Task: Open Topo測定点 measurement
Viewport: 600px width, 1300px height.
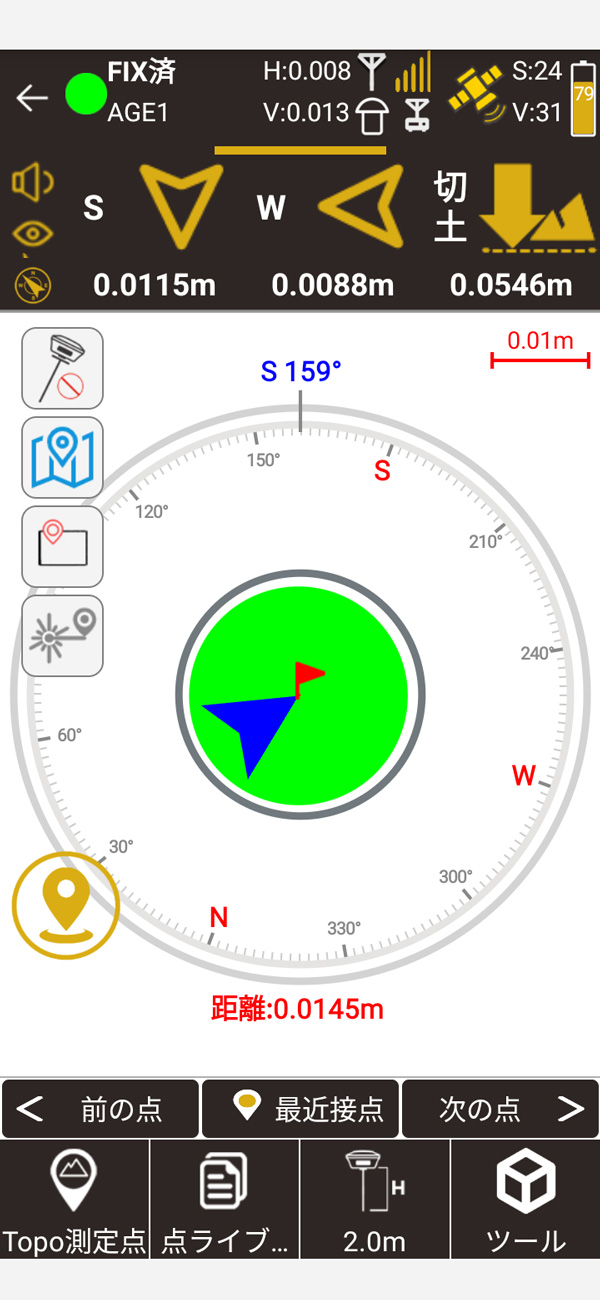Action: tap(75, 1200)
